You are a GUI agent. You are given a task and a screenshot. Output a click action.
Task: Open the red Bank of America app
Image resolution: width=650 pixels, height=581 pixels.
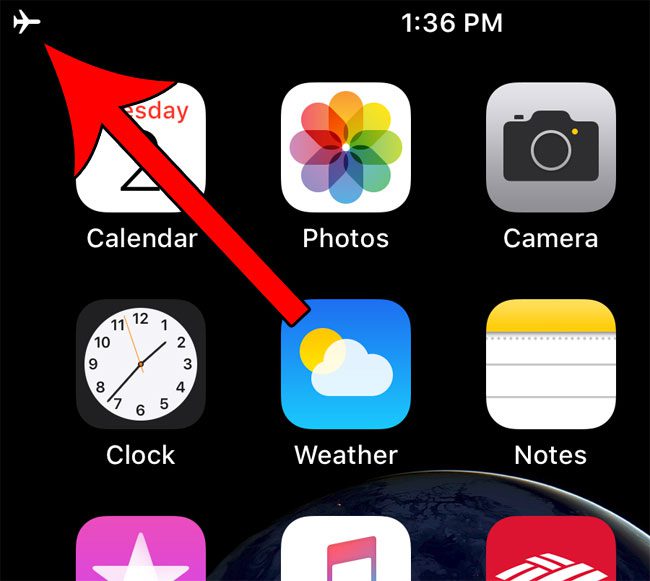[550, 549]
